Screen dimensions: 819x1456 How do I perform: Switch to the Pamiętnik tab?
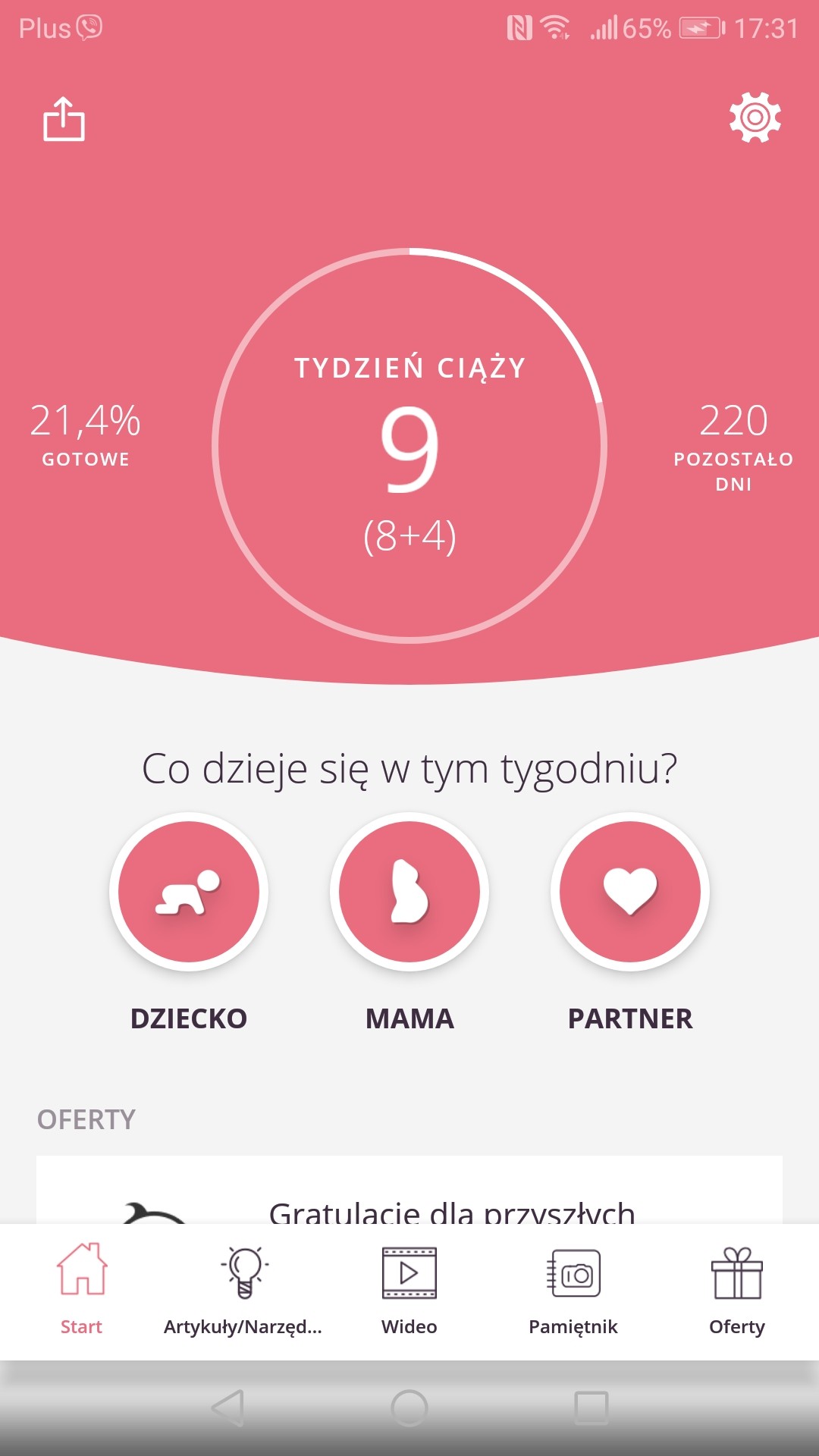573,1289
